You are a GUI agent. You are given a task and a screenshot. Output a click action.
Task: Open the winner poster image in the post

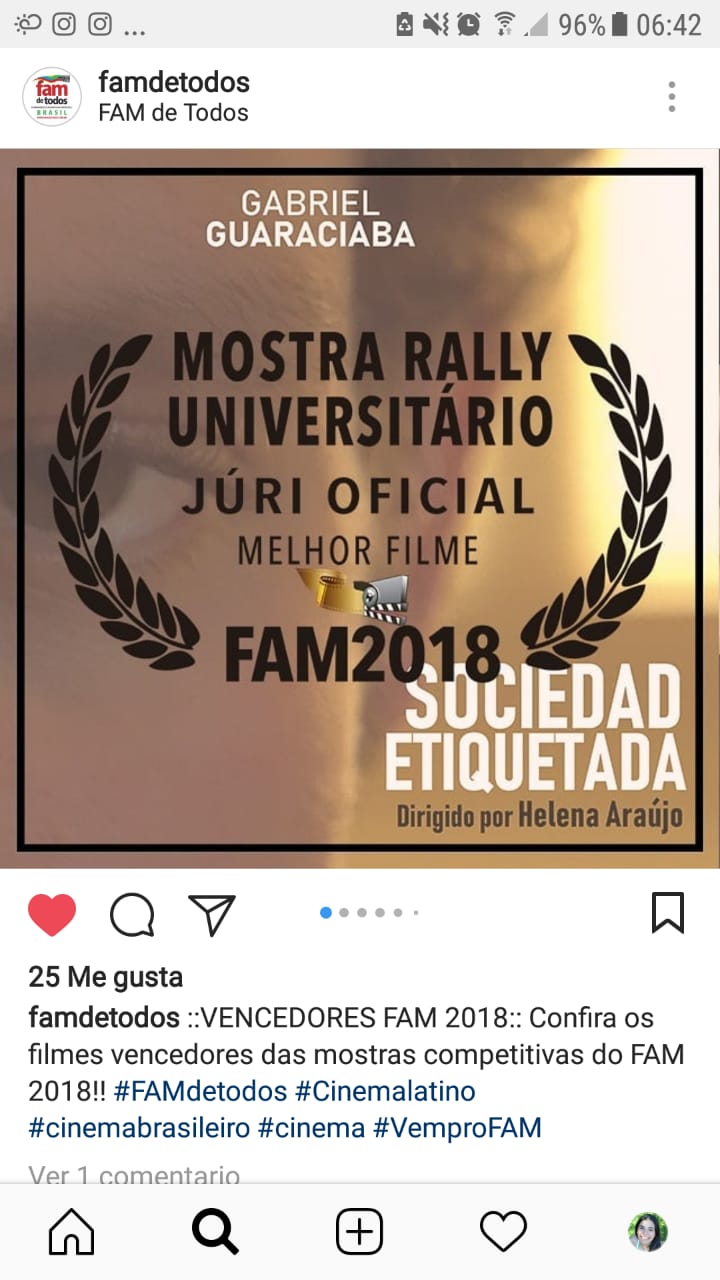(360, 508)
